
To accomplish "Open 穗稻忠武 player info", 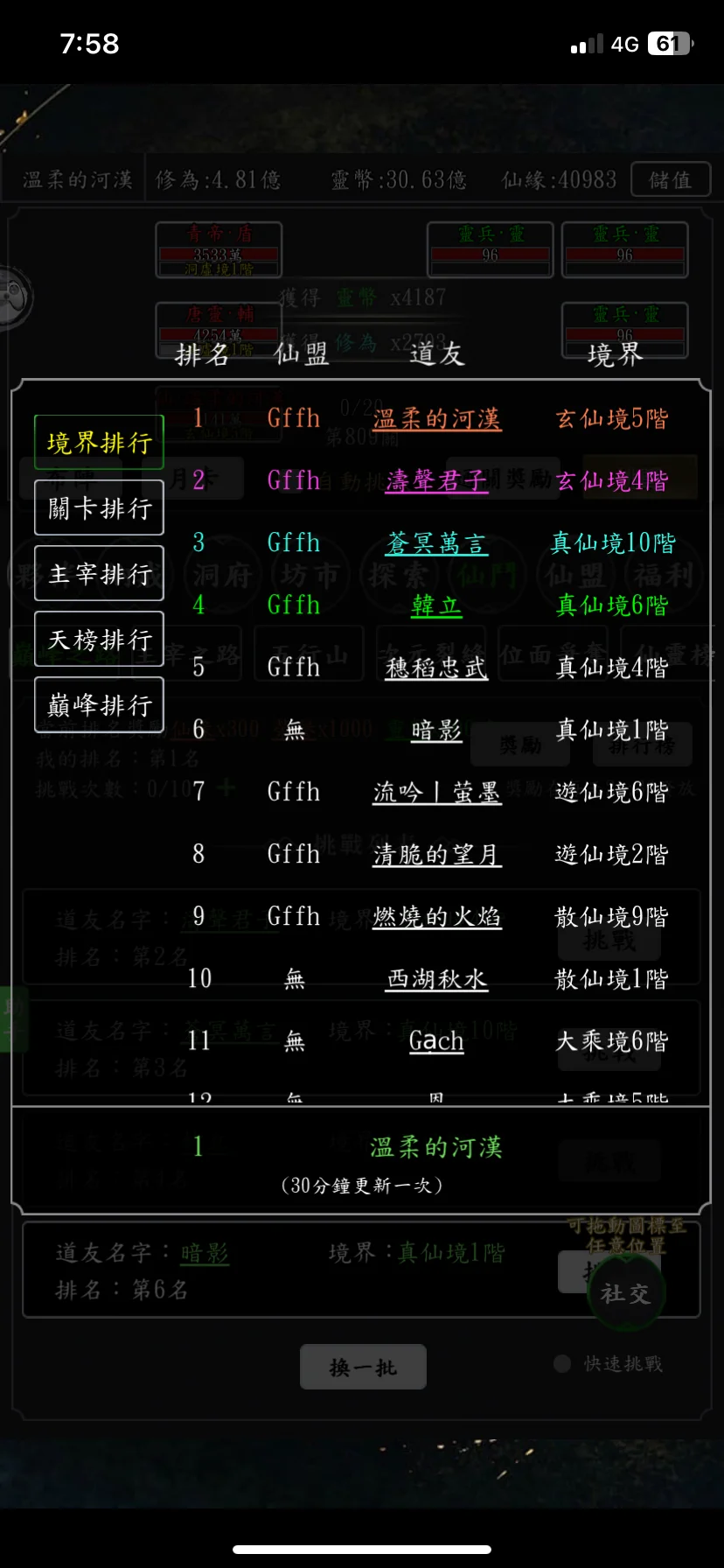I will pyautogui.click(x=436, y=668).
